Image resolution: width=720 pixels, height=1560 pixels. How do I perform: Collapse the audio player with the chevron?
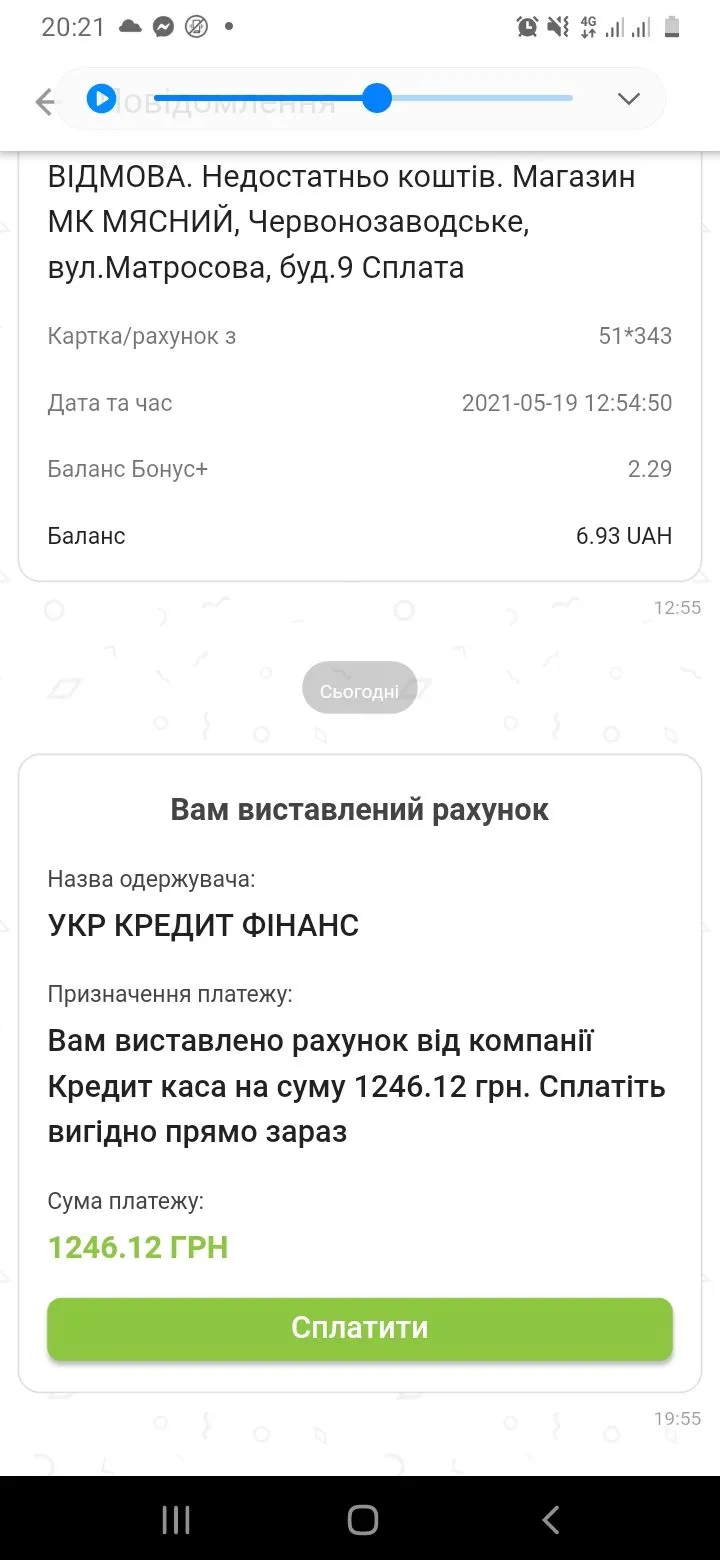(628, 98)
